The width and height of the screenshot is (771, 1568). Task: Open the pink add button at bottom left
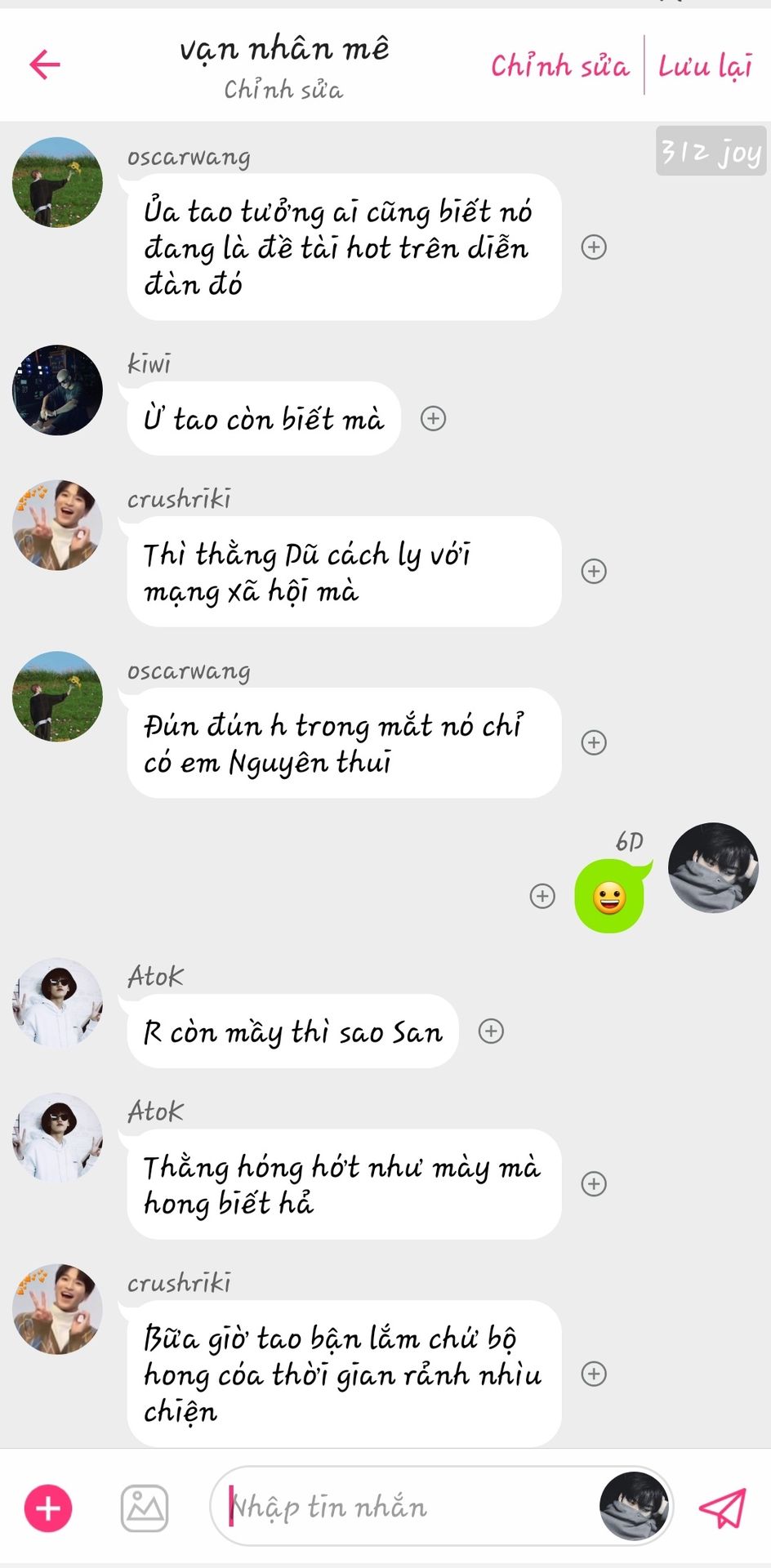pos(48,1508)
